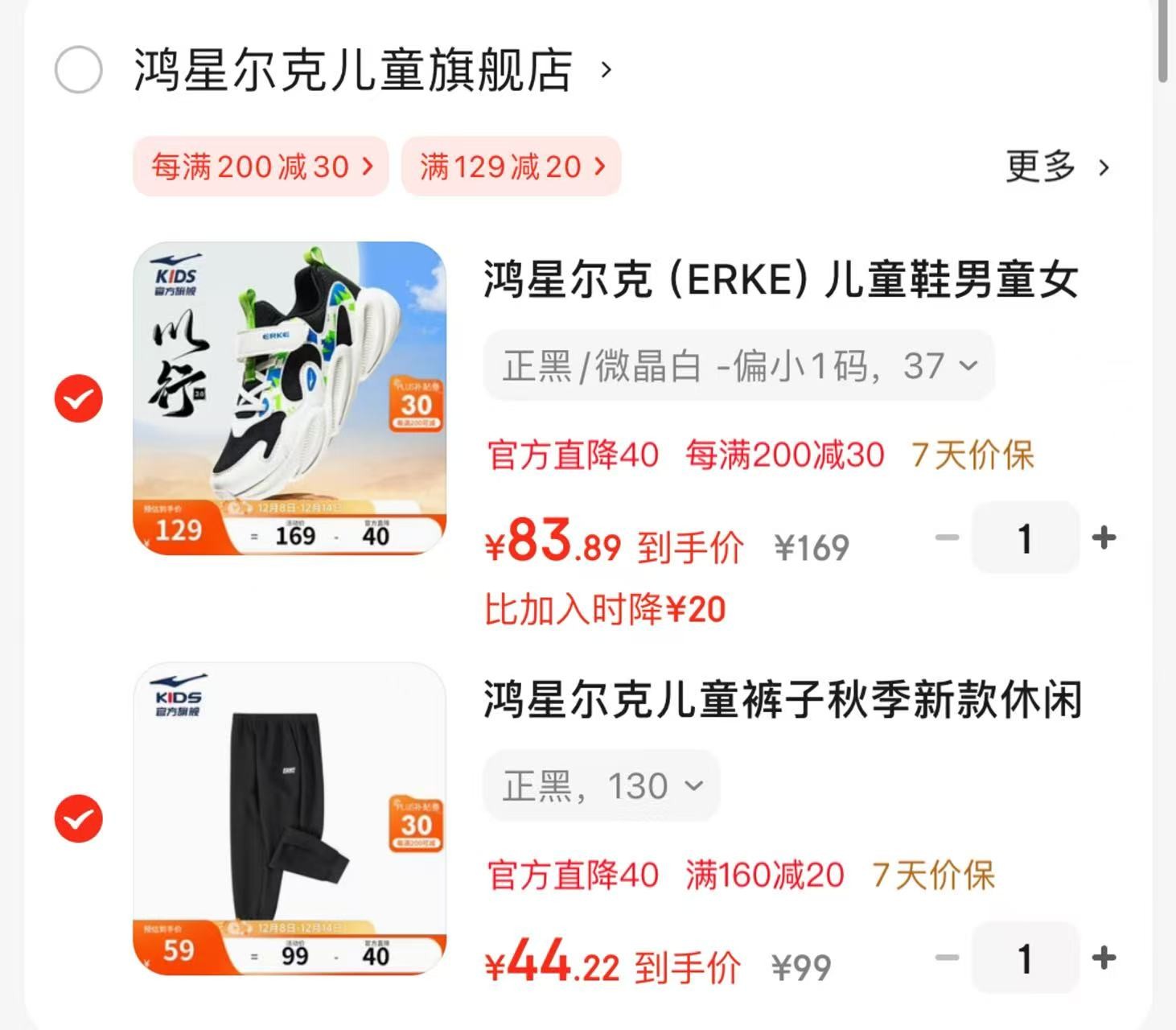Image resolution: width=1176 pixels, height=1030 pixels.
Task: Increase quantity of the children's pants
Action: pyautogui.click(x=1104, y=958)
